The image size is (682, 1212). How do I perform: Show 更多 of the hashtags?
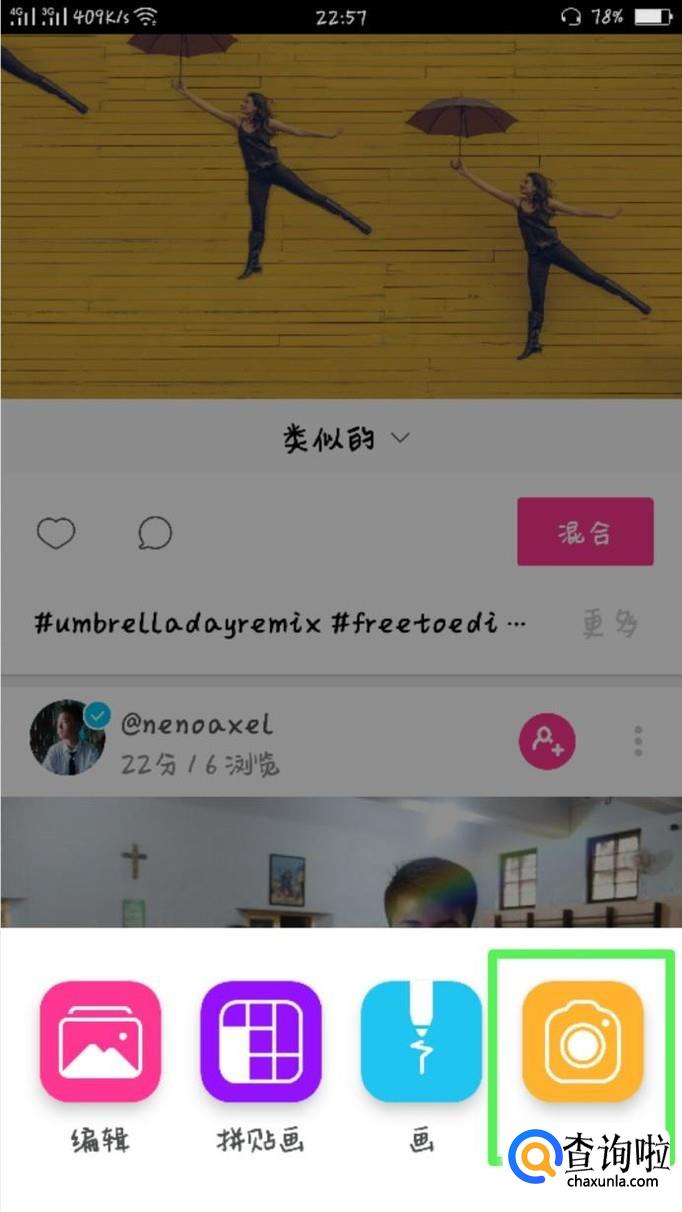pyautogui.click(x=609, y=624)
